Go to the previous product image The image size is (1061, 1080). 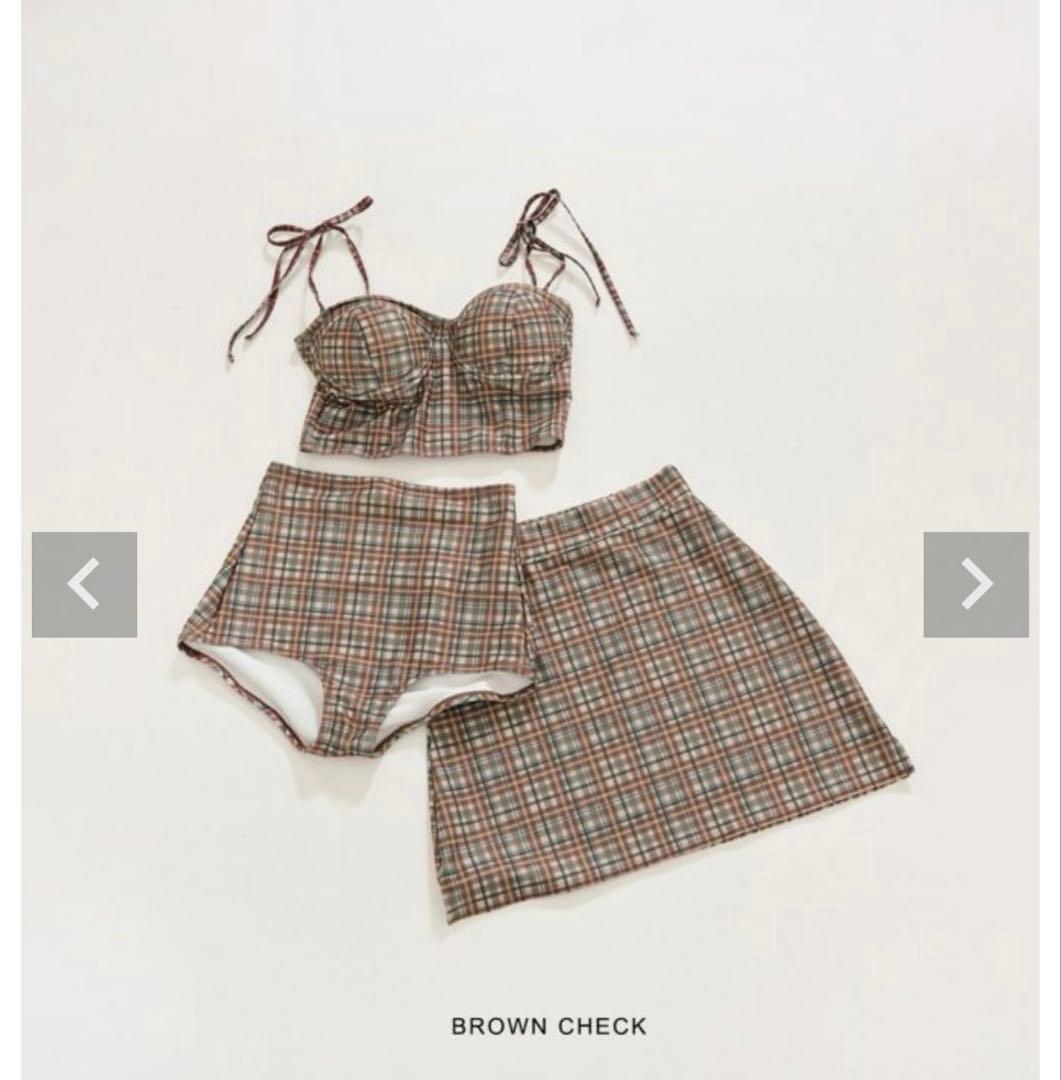click(84, 584)
